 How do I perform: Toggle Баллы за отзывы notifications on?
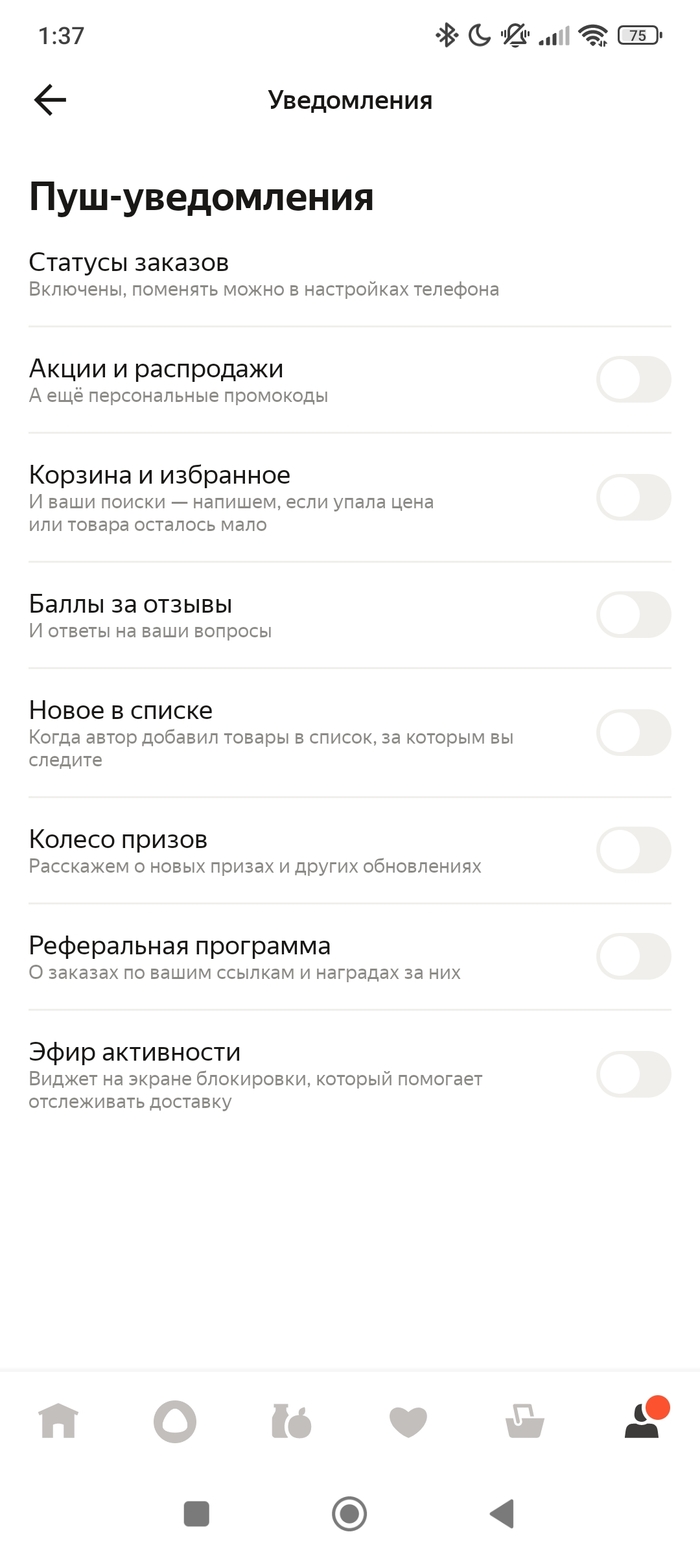click(633, 615)
